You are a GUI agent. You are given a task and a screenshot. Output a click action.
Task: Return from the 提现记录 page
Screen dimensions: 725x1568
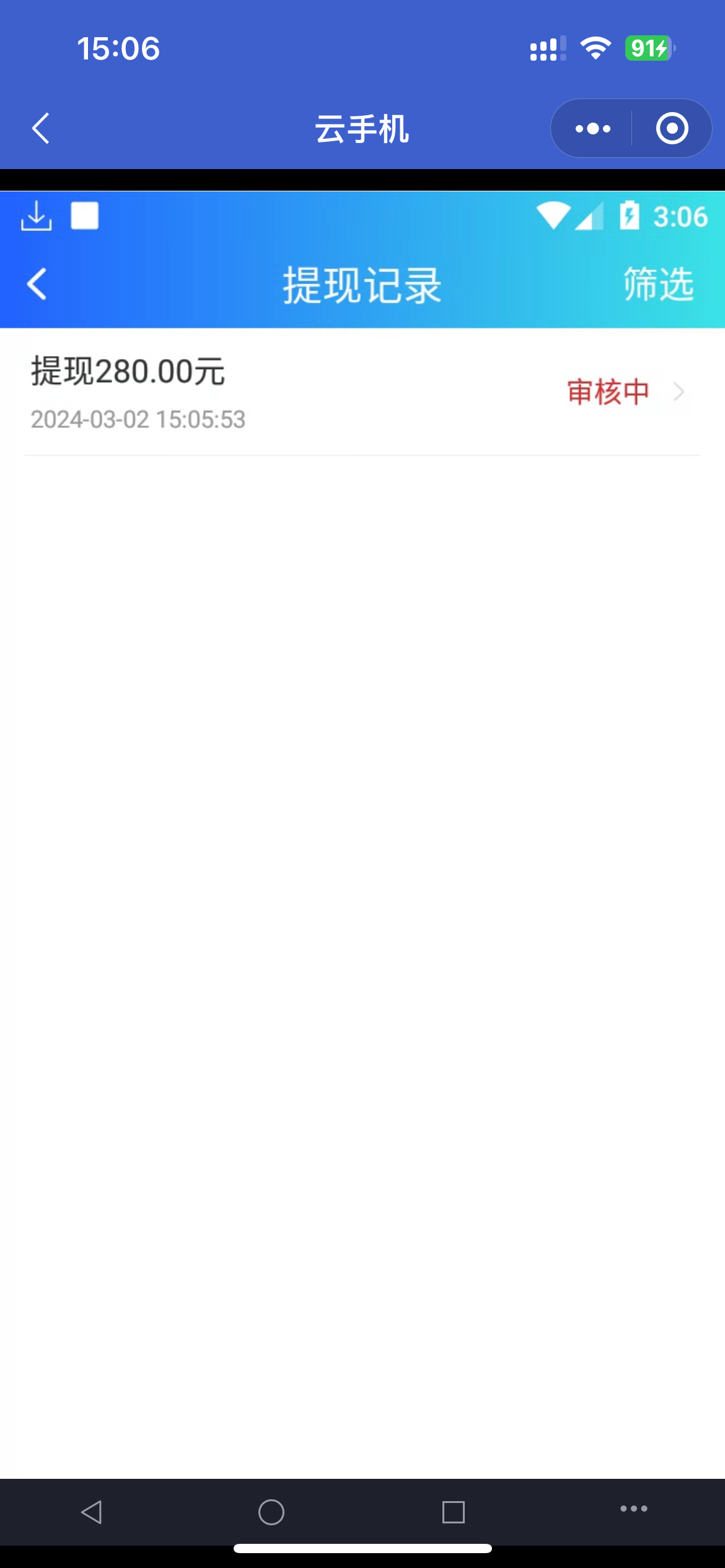(x=37, y=285)
